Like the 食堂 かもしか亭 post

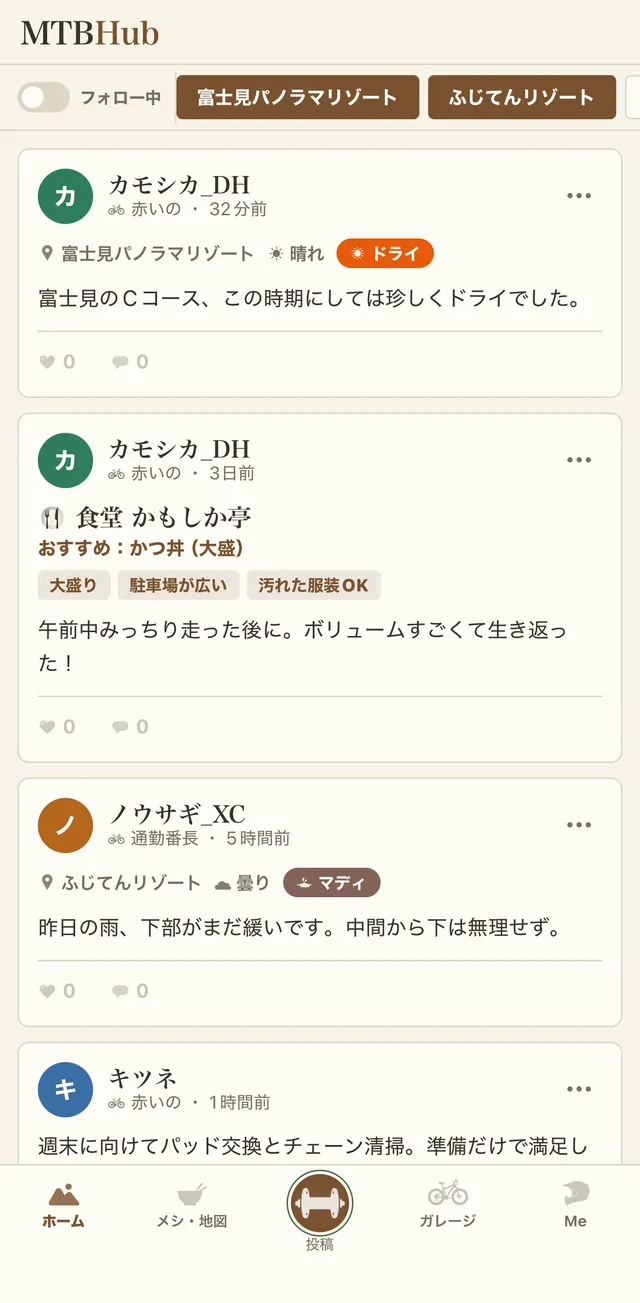57,727
